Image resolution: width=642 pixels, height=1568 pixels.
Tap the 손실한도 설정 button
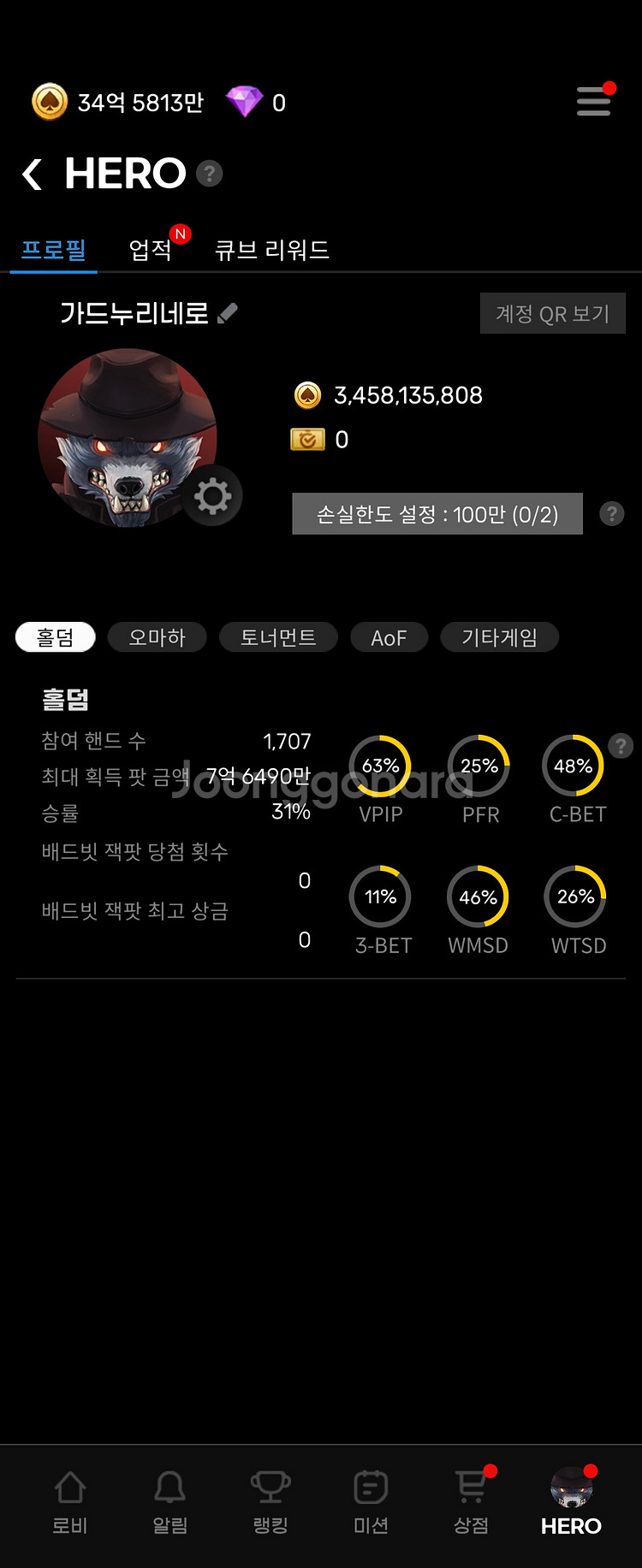pyautogui.click(x=437, y=514)
